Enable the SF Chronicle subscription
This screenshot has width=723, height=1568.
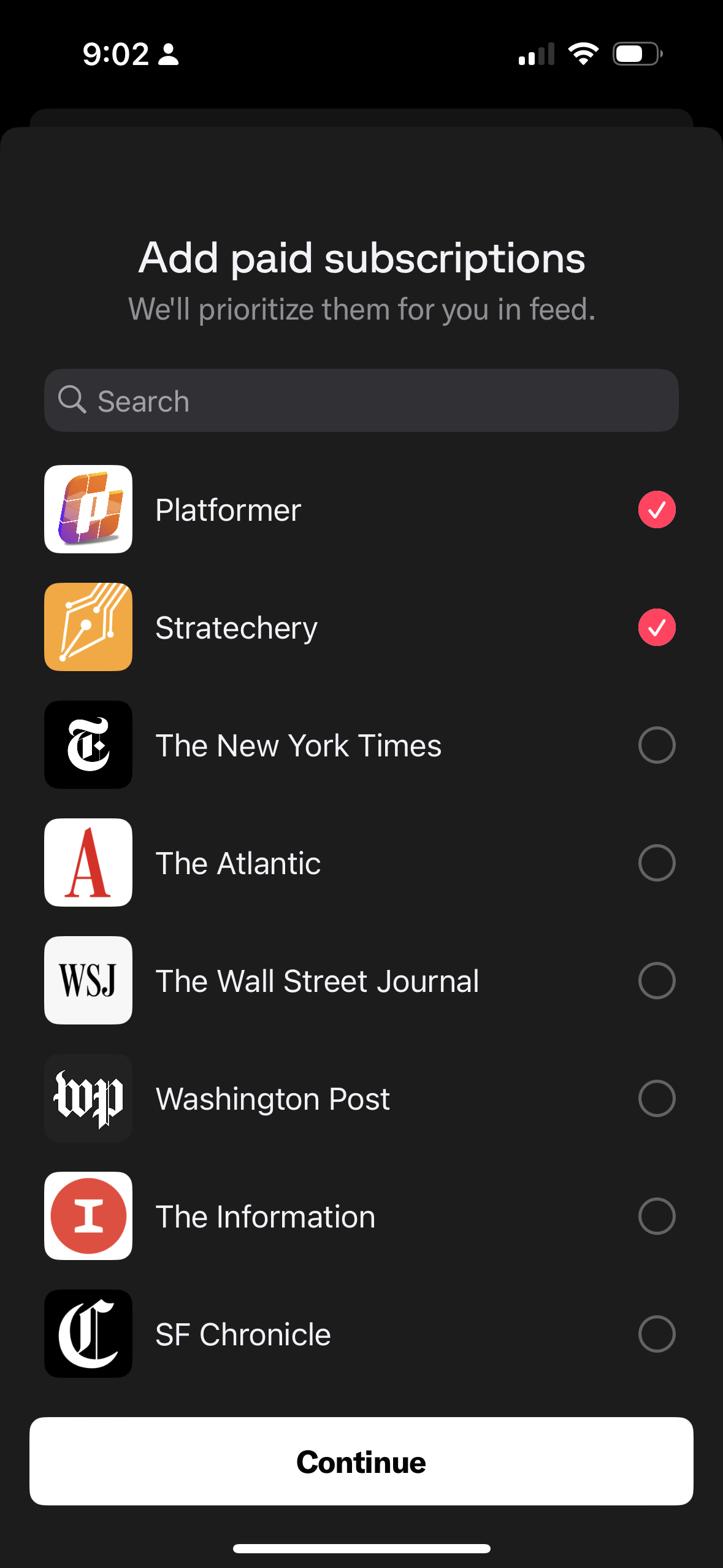click(656, 1334)
